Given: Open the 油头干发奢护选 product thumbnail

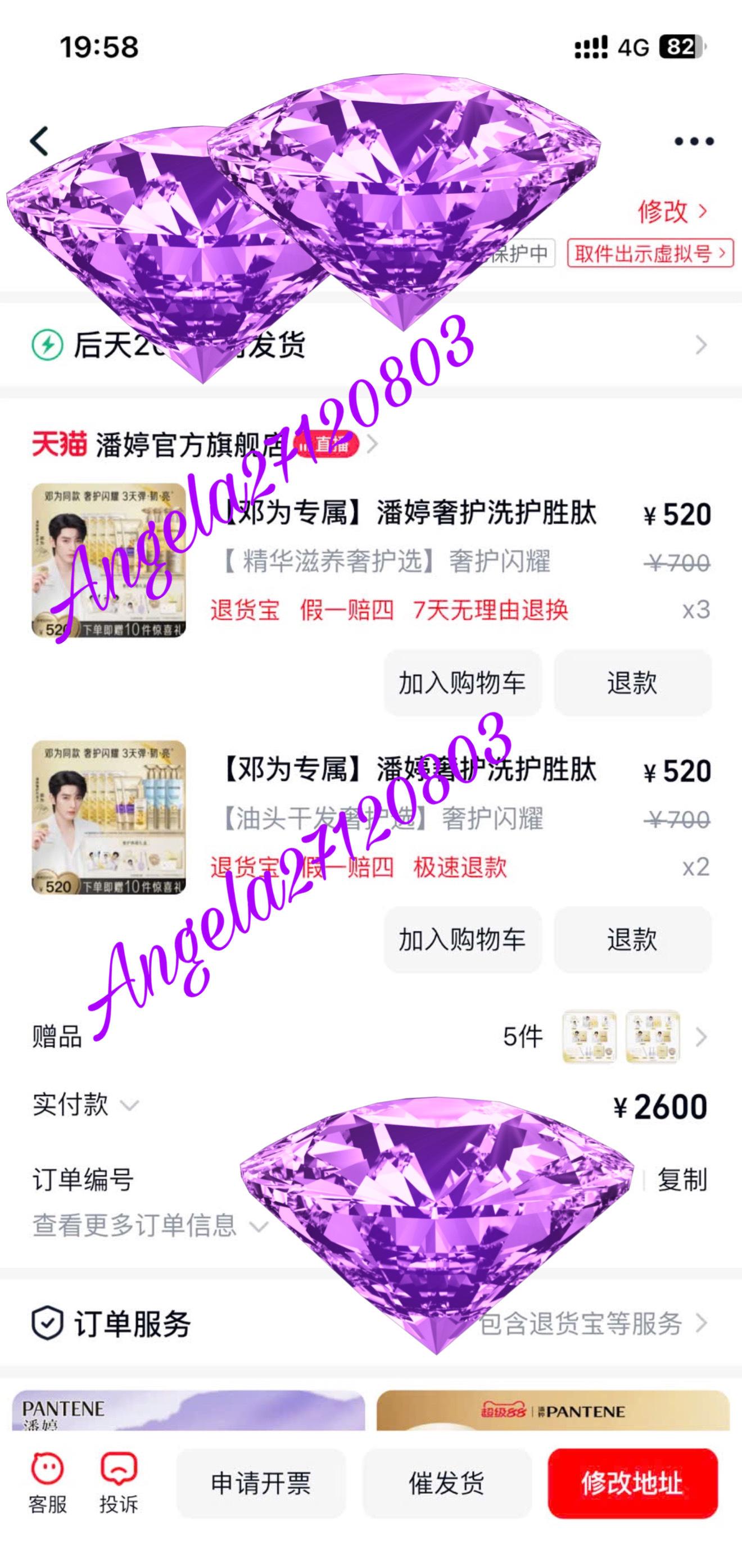Looking at the screenshot, I should point(109,817).
